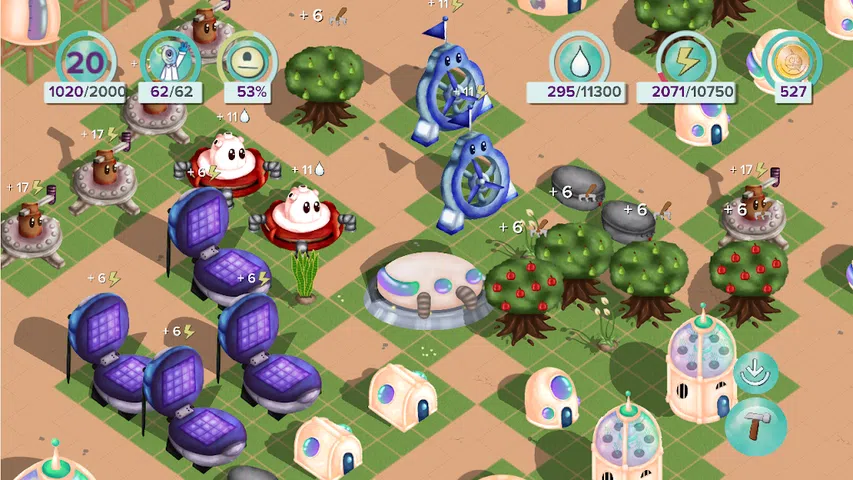Open the level 20 progress badge

coord(87,62)
